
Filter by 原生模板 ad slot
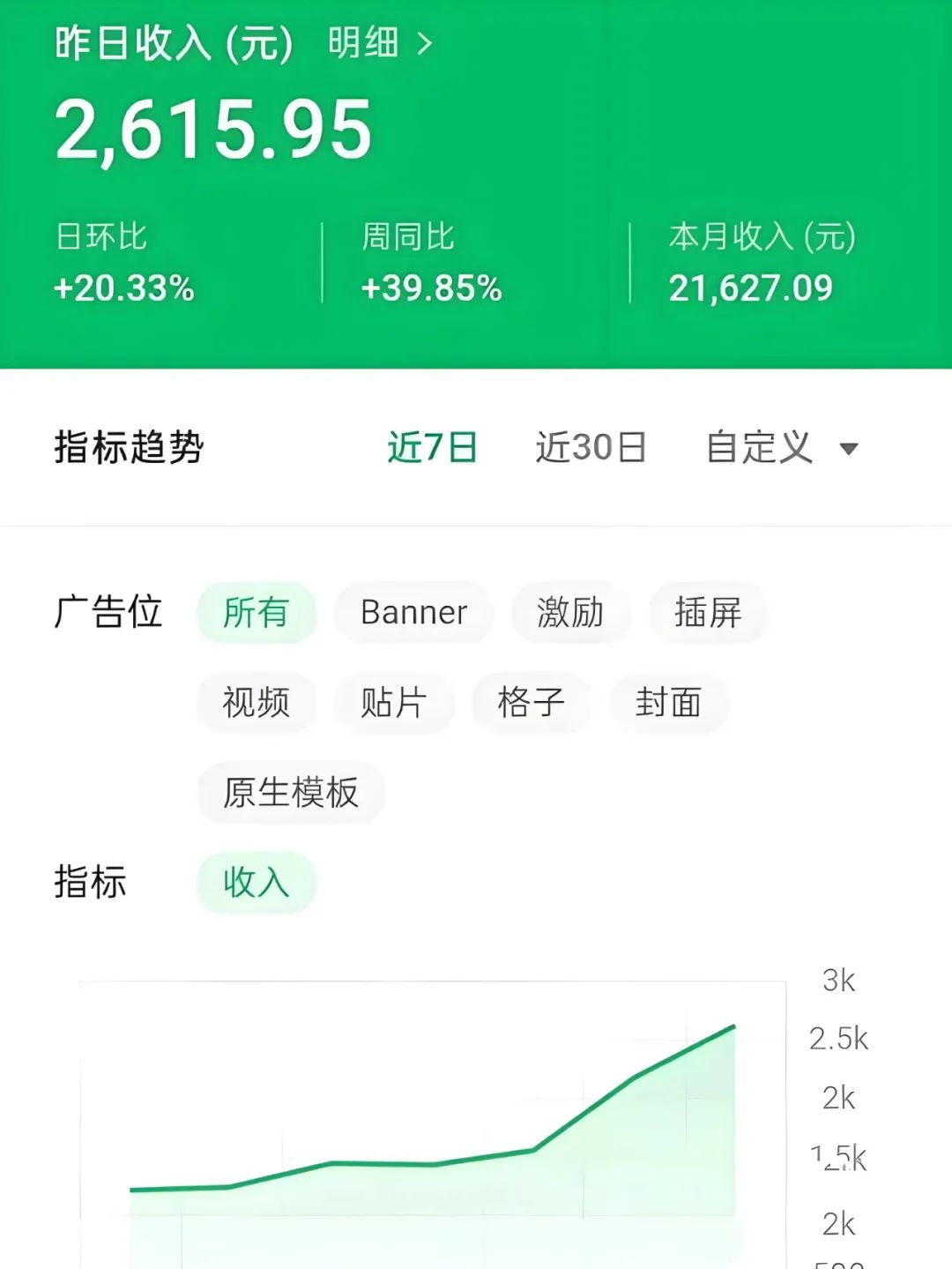click(x=291, y=792)
